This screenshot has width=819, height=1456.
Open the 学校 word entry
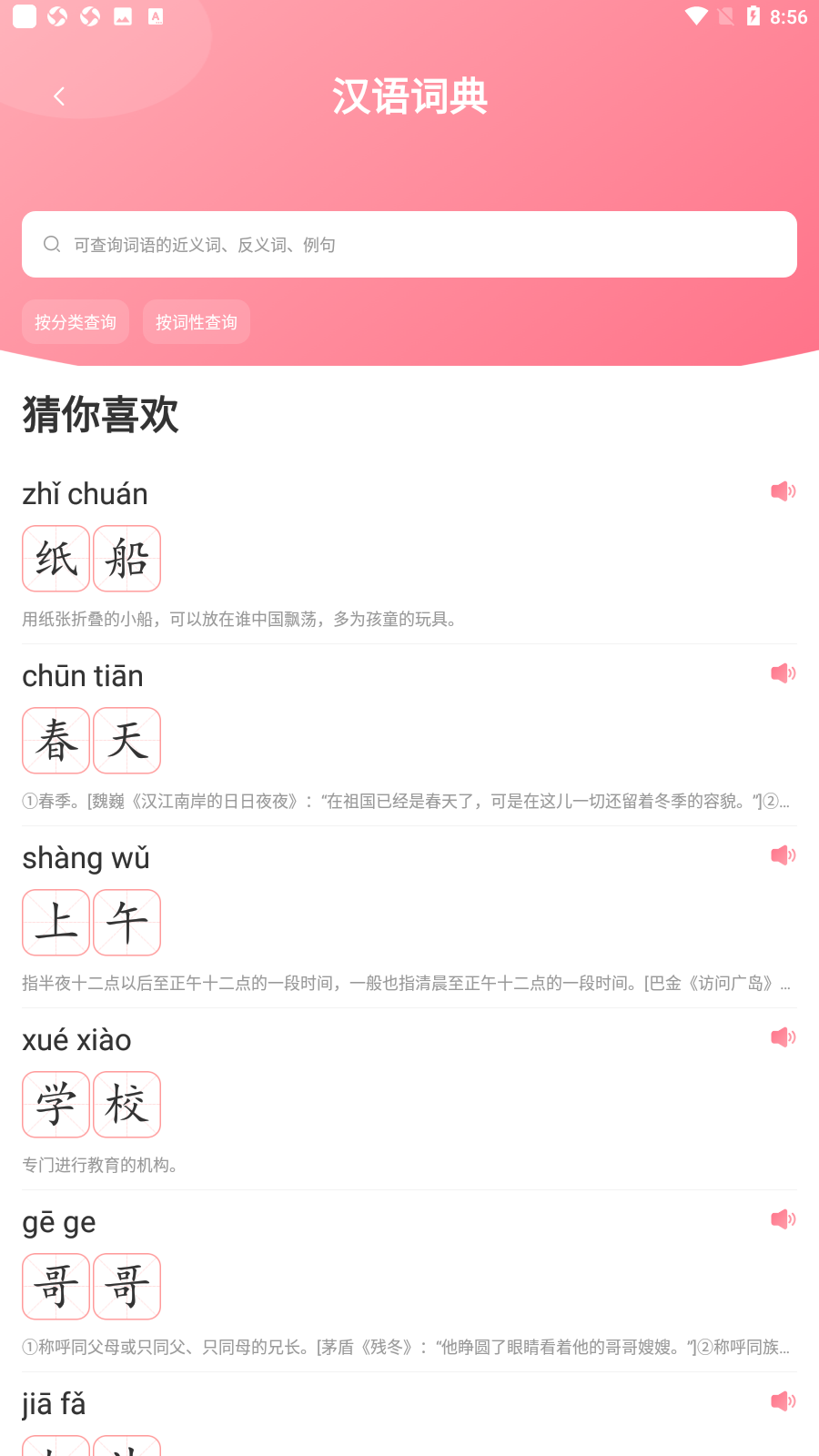point(409,1099)
